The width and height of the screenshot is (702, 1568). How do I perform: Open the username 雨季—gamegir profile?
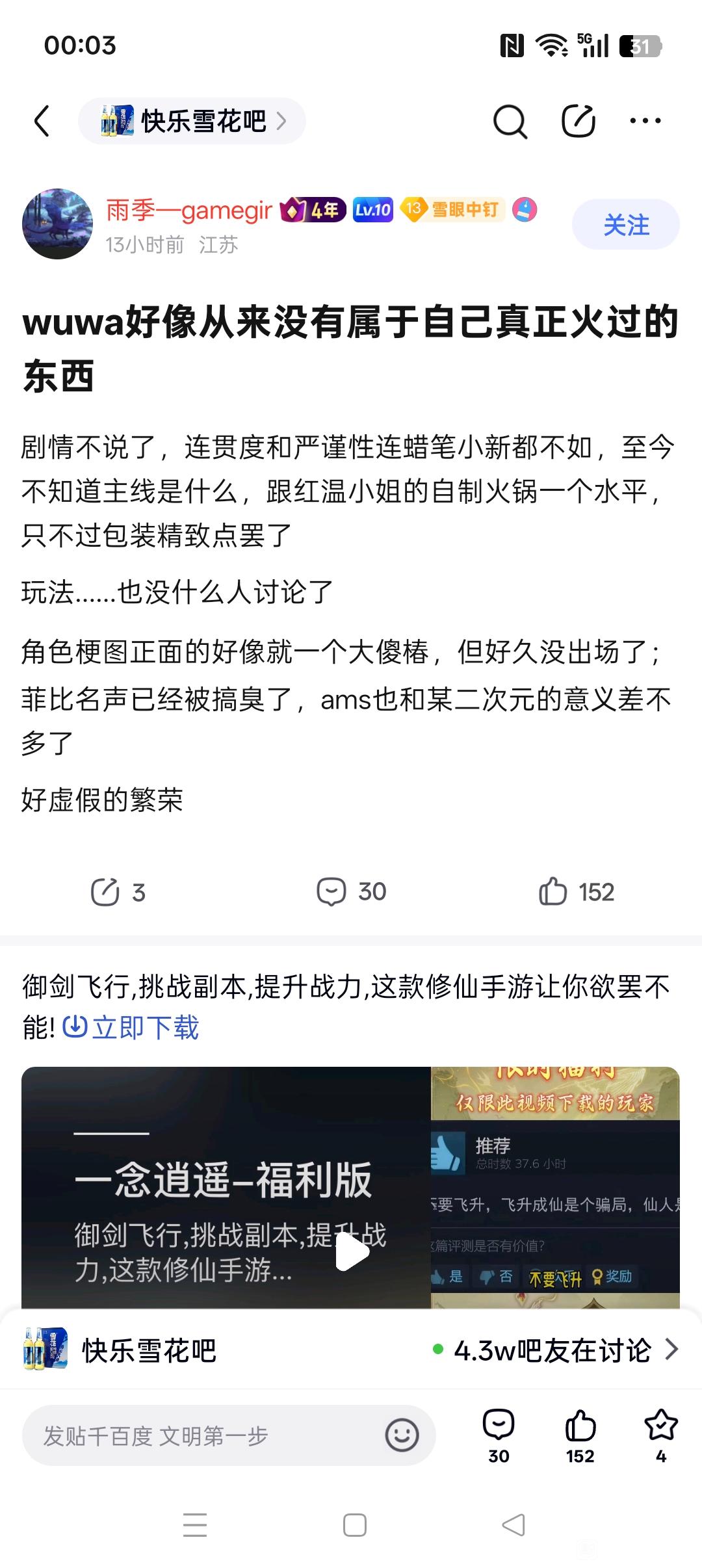[x=189, y=210]
